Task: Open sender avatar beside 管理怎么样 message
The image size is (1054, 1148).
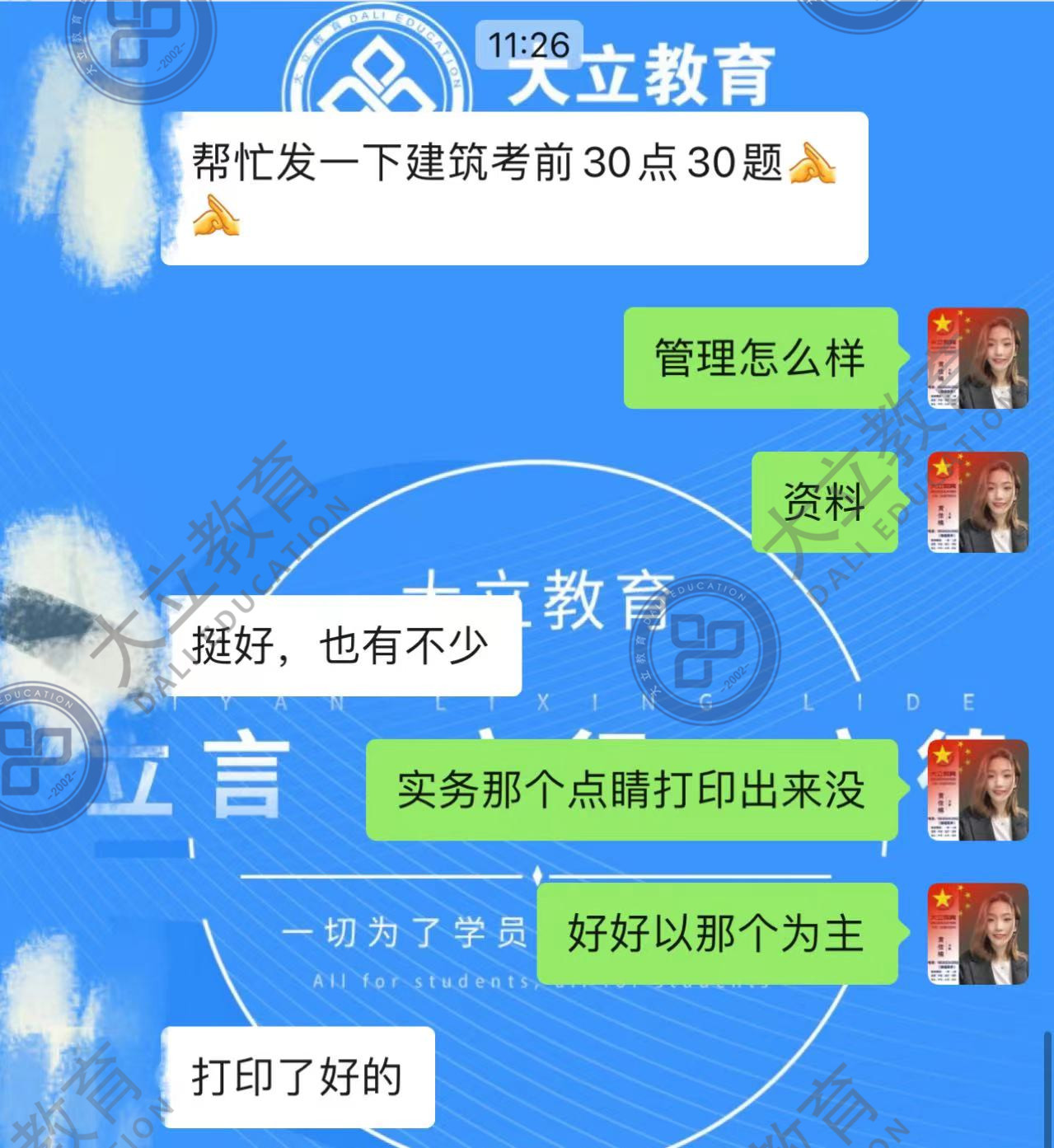Action: coord(977,358)
